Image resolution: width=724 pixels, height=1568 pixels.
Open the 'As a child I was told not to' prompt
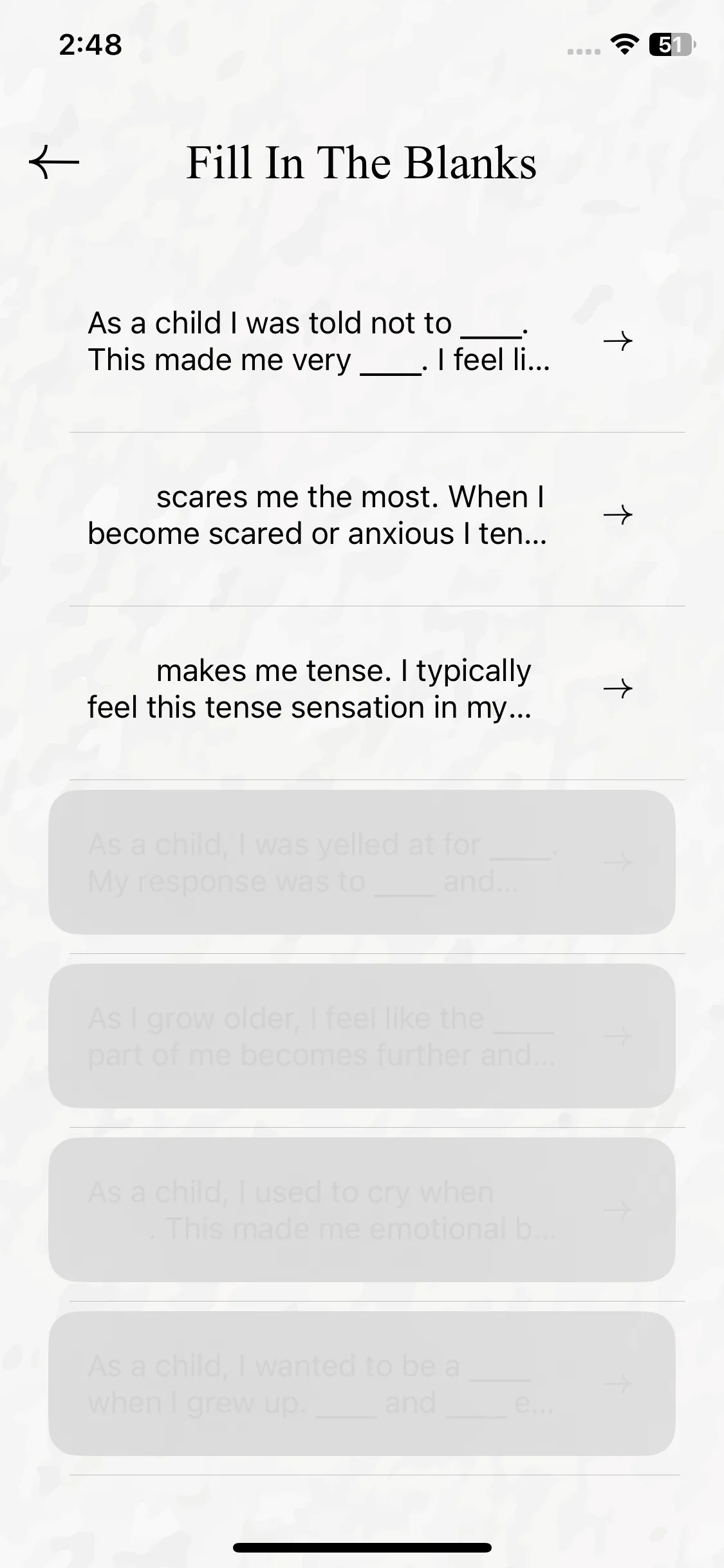pyautogui.click(x=360, y=341)
